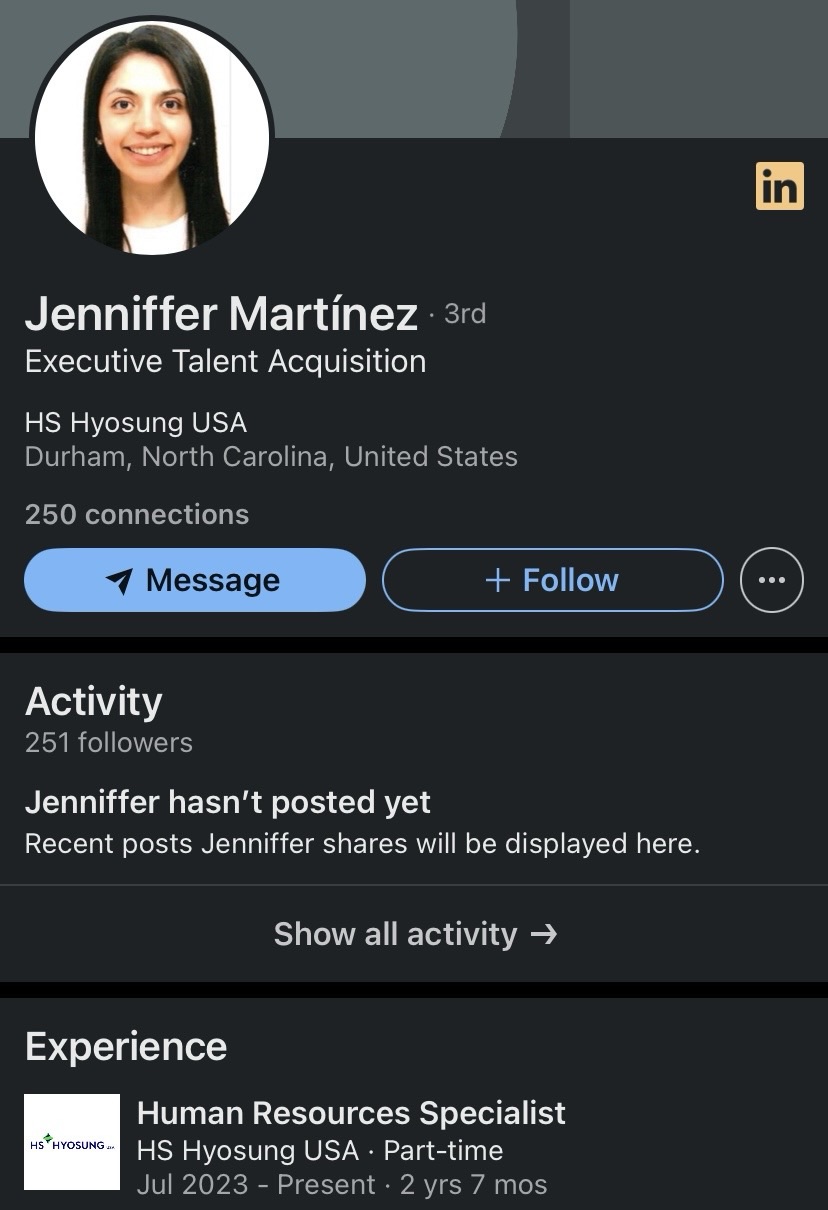This screenshot has height=1210, width=828.
Task: Open the more options ellipsis button
Action: click(771, 580)
